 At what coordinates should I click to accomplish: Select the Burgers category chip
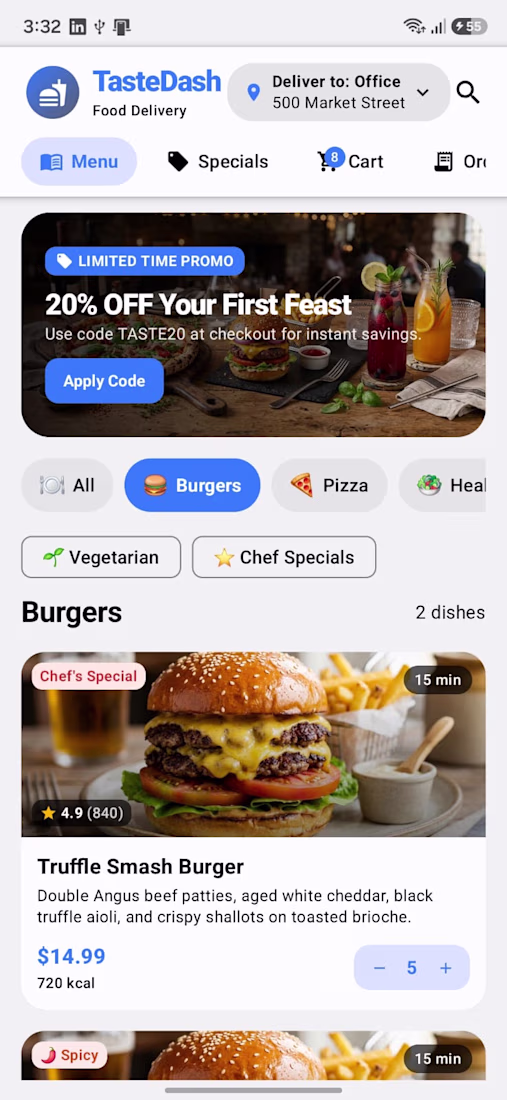(192, 485)
